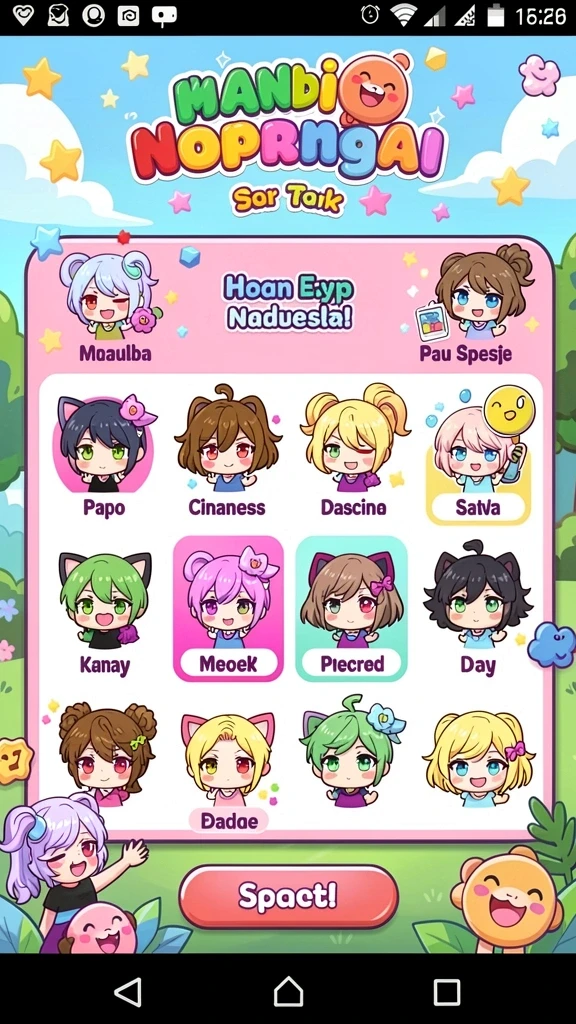Screen dimensions: 576x1024
Task: Select the Papo character
Action: click(104, 455)
